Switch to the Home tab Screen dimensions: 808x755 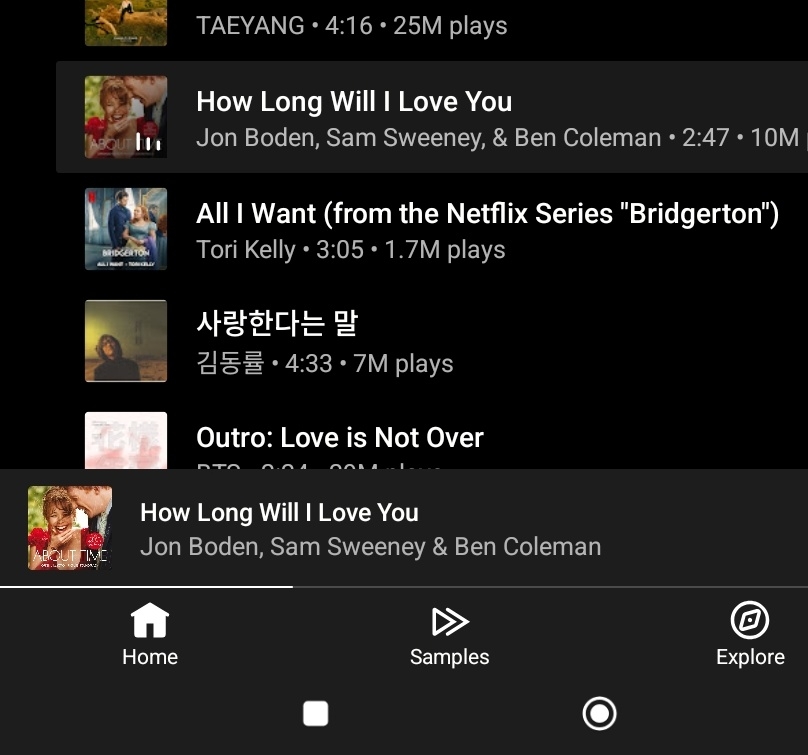click(150, 635)
